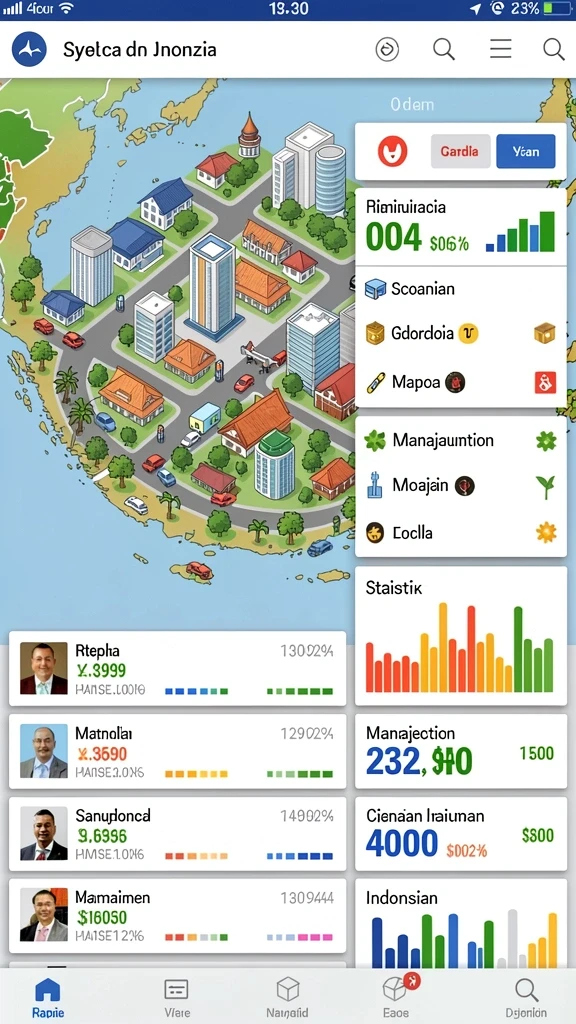The height and width of the screenshot is (1024, 576).
Task: Select the Gardla button
Action: [x=459, y=152]
